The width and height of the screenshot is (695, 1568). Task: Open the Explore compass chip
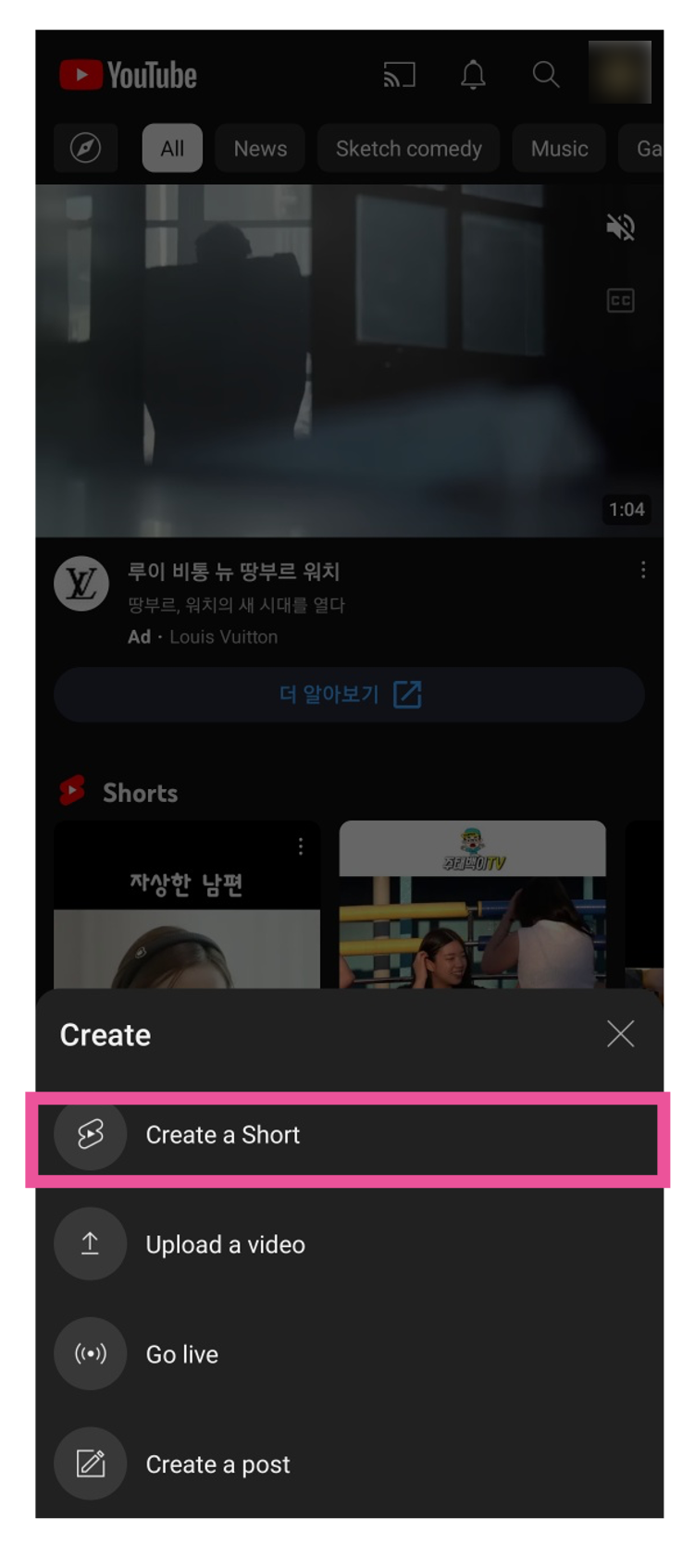coord(85,148)
